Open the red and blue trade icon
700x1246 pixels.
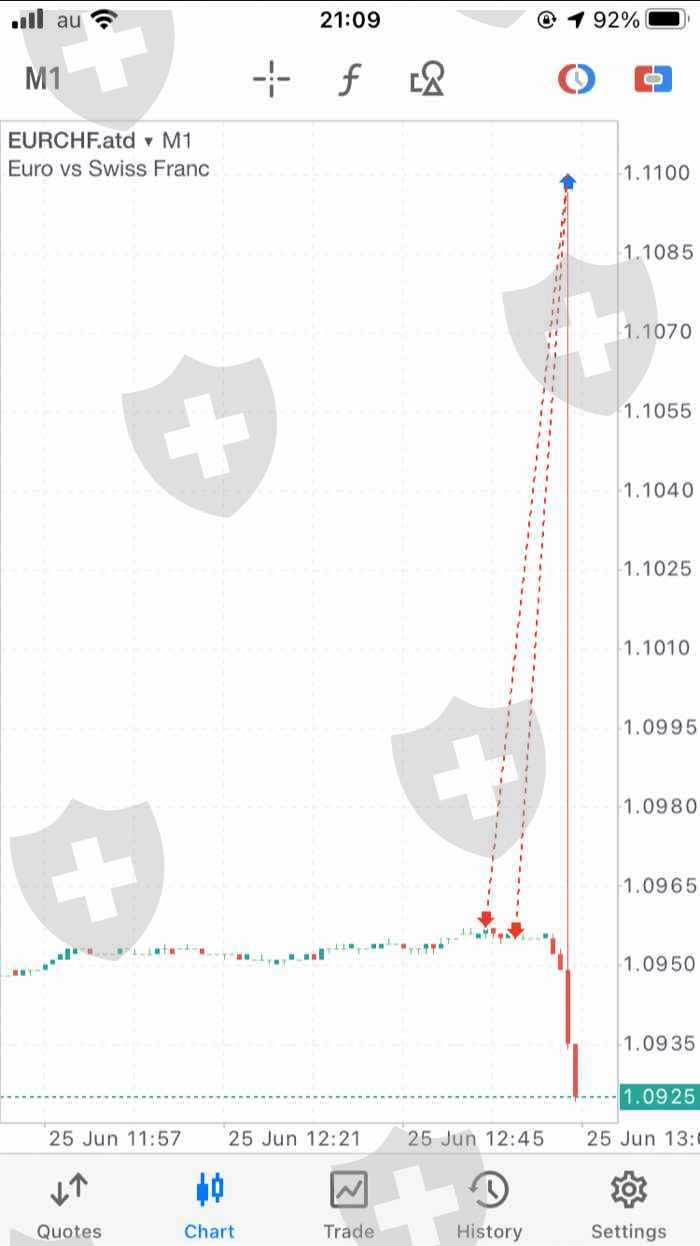pos(653,79)
